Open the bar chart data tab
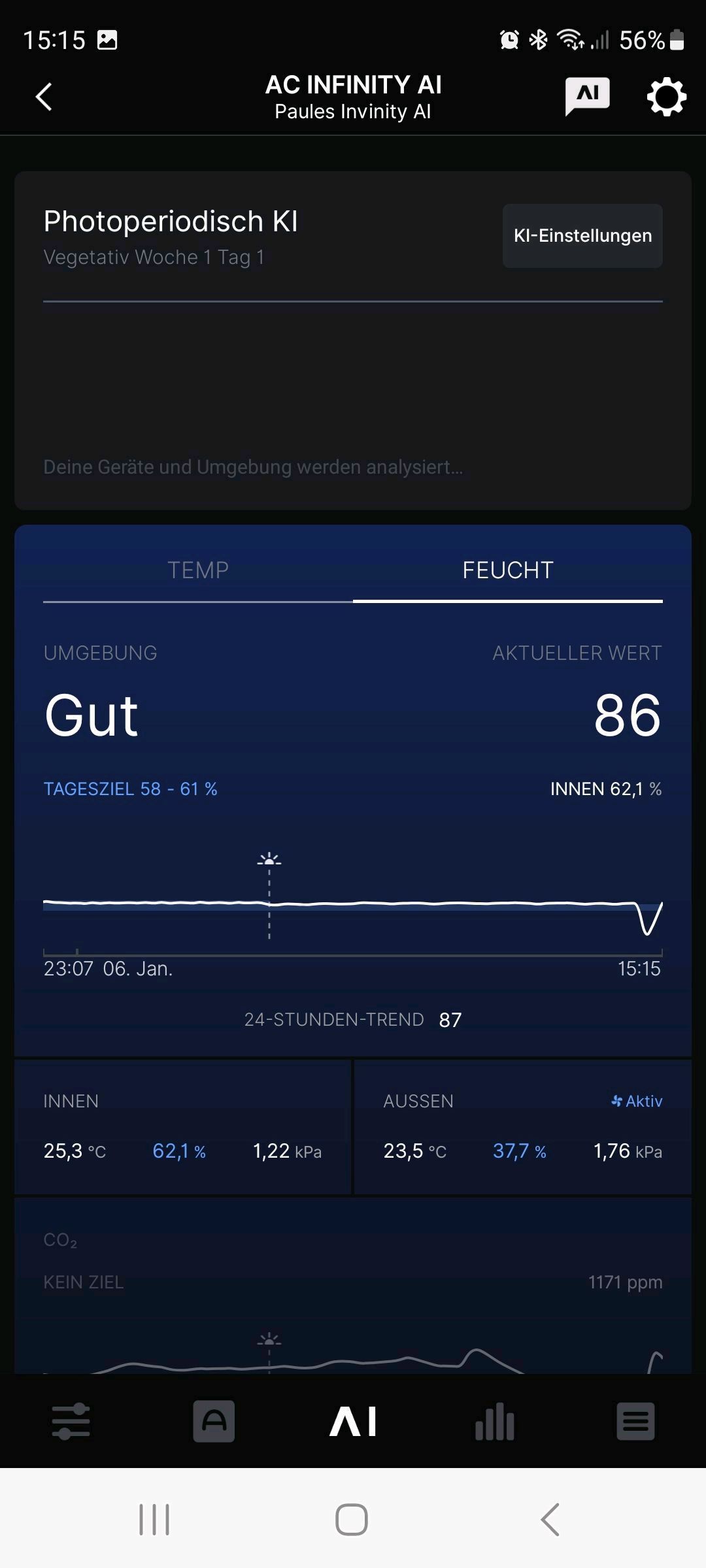 (494, 1421)
